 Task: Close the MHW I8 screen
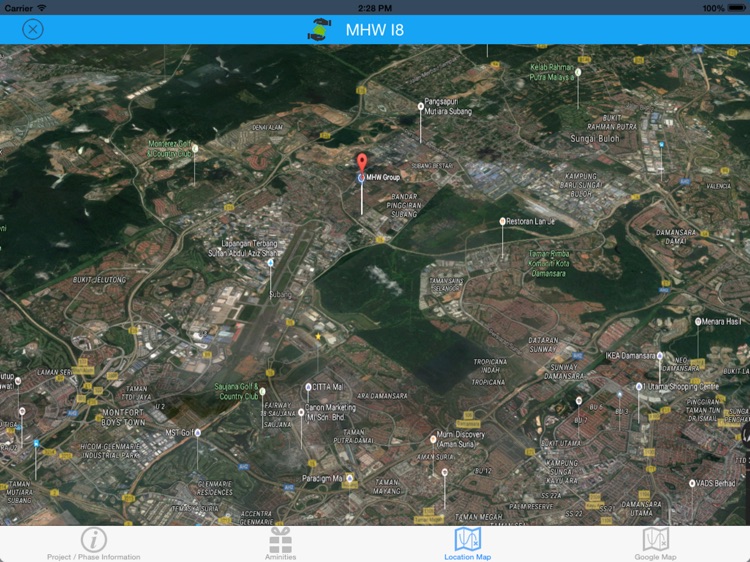(x=33, y=29)
